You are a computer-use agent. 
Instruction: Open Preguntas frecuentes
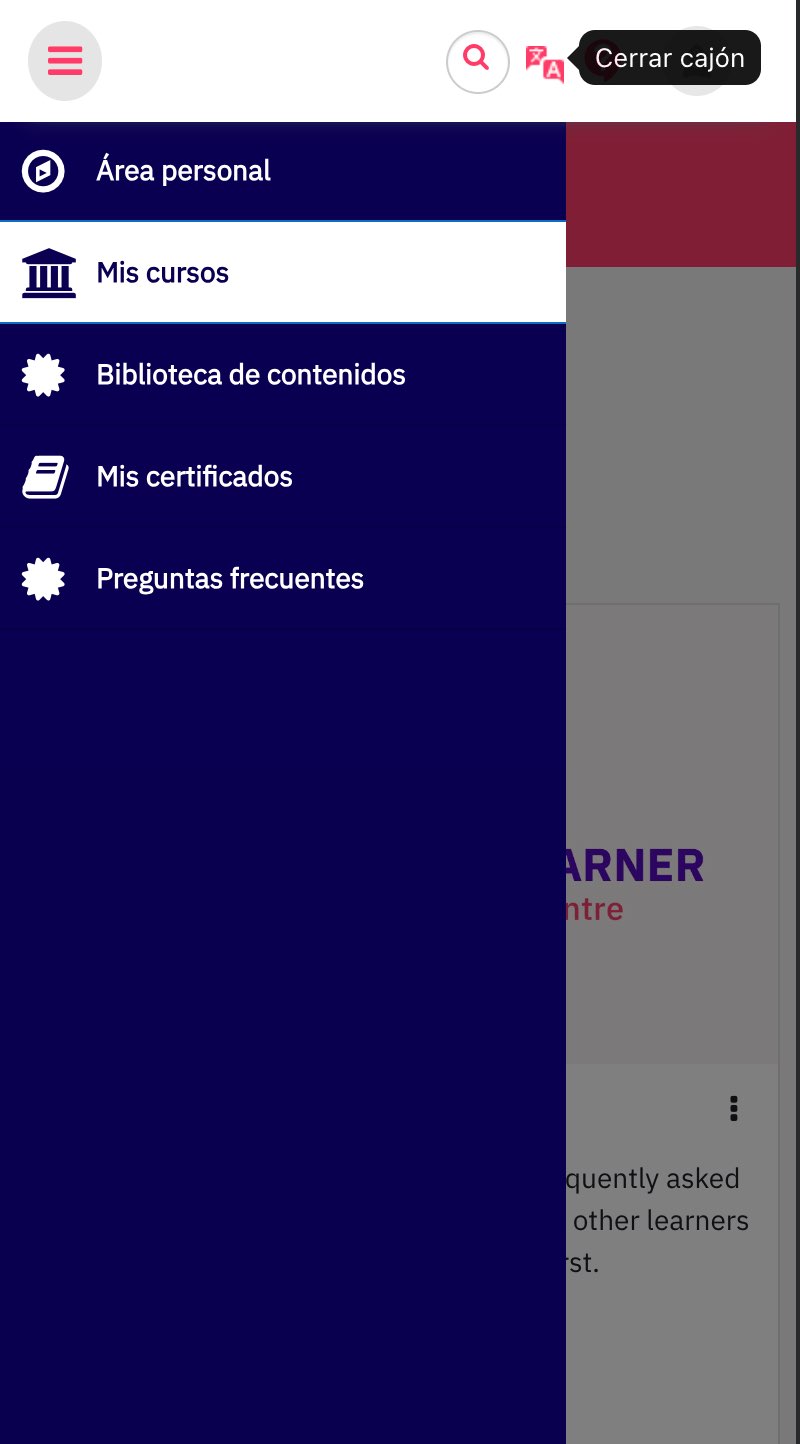point(230,579)
